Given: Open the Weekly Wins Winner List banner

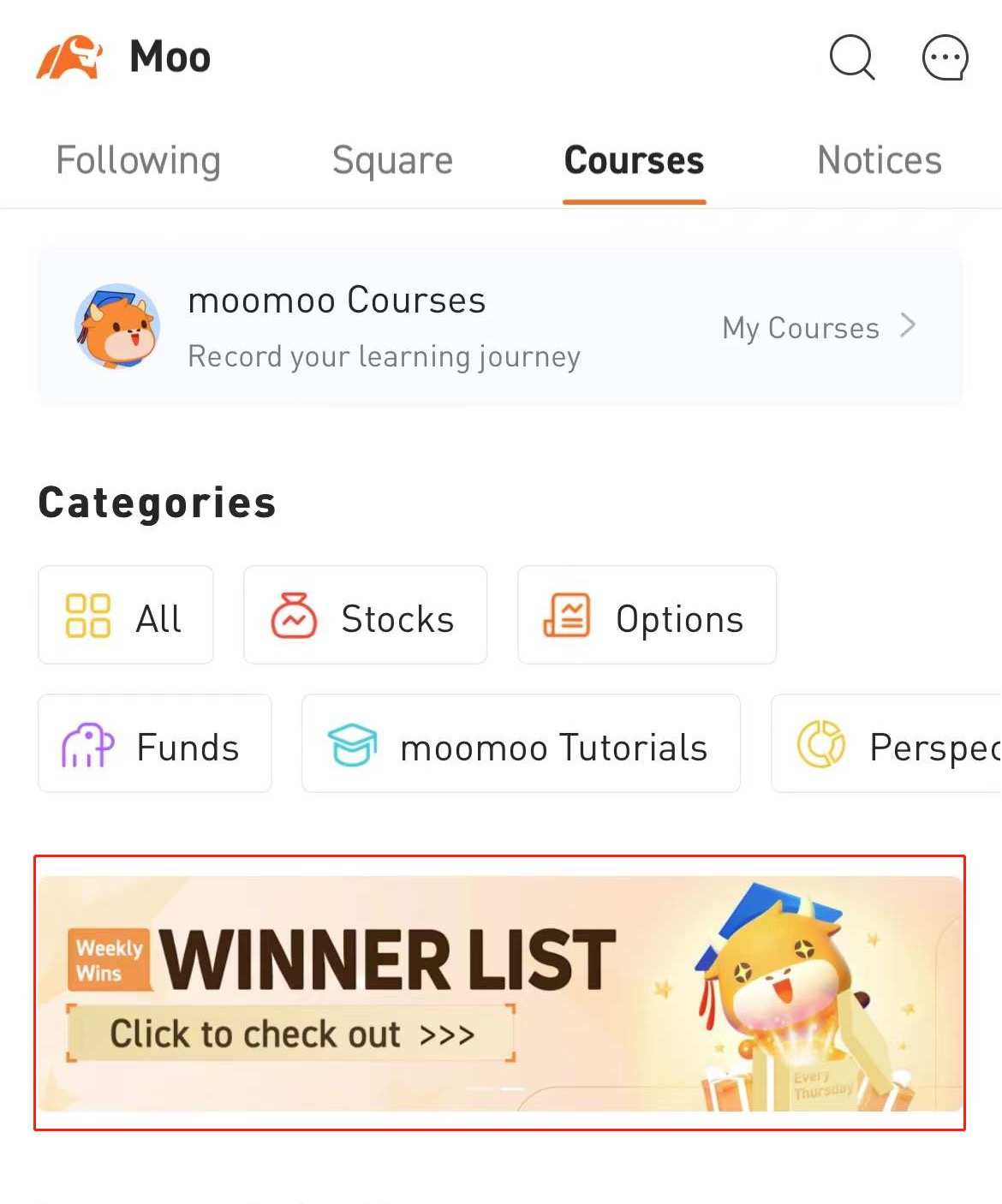Looking at the screenshot, I should point(499,993).
